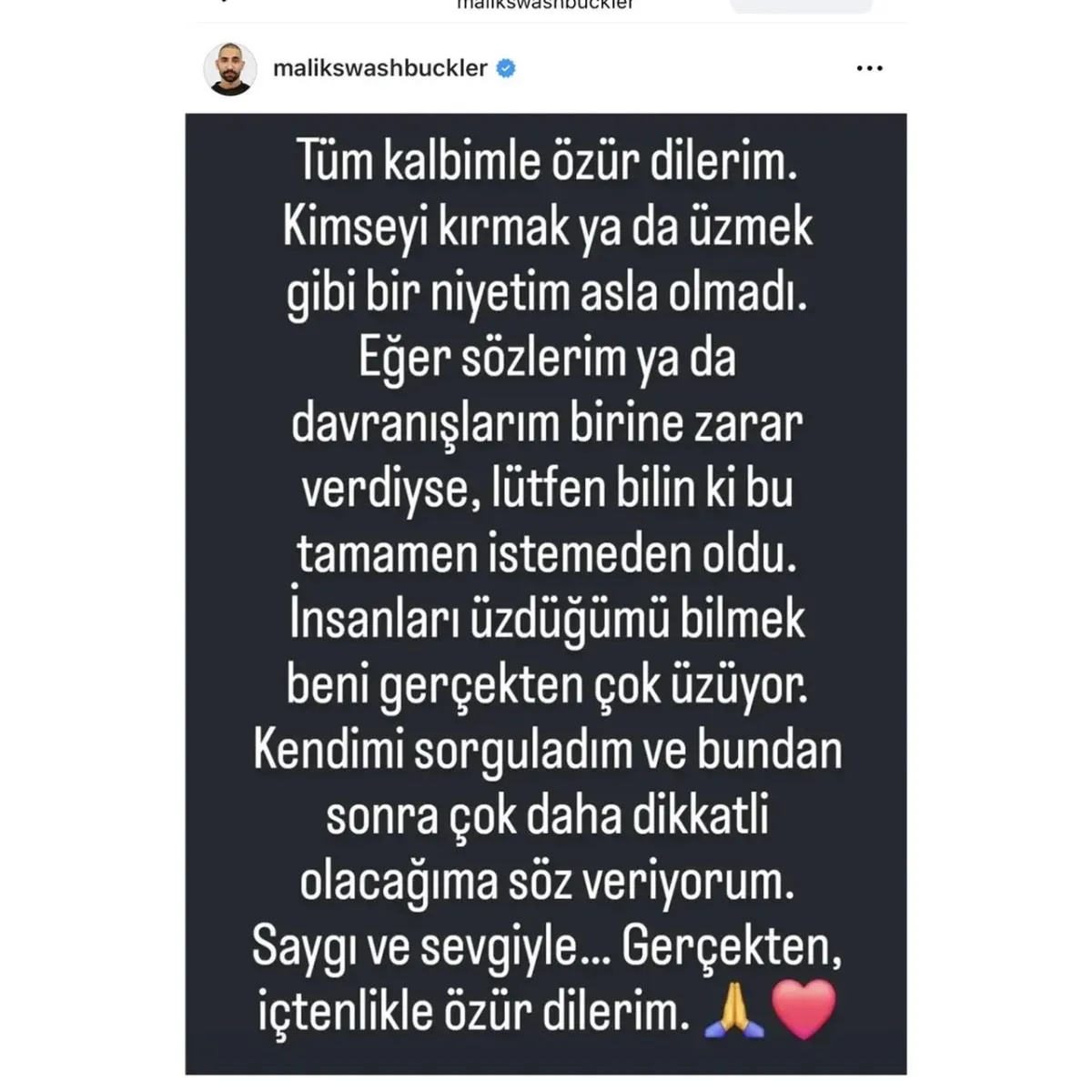Open the apology text post image
The height and width of the screenshot is (1092, 1092).
(546, 591)
